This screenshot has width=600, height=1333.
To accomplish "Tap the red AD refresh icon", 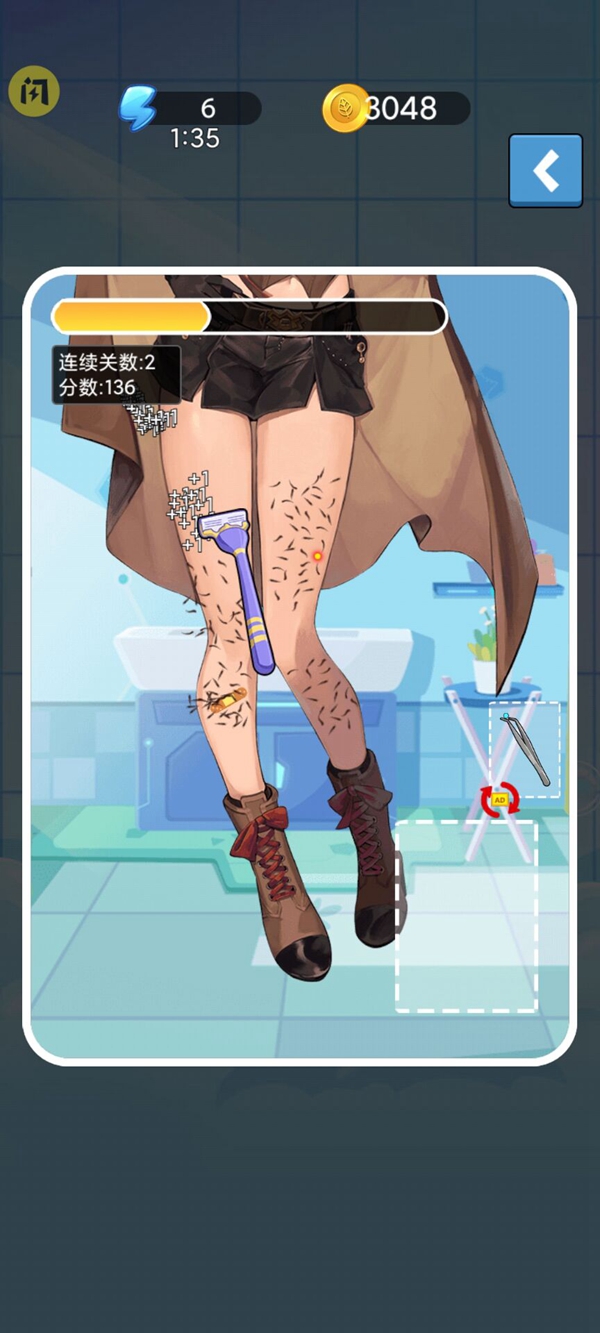I will click(500, 800).
